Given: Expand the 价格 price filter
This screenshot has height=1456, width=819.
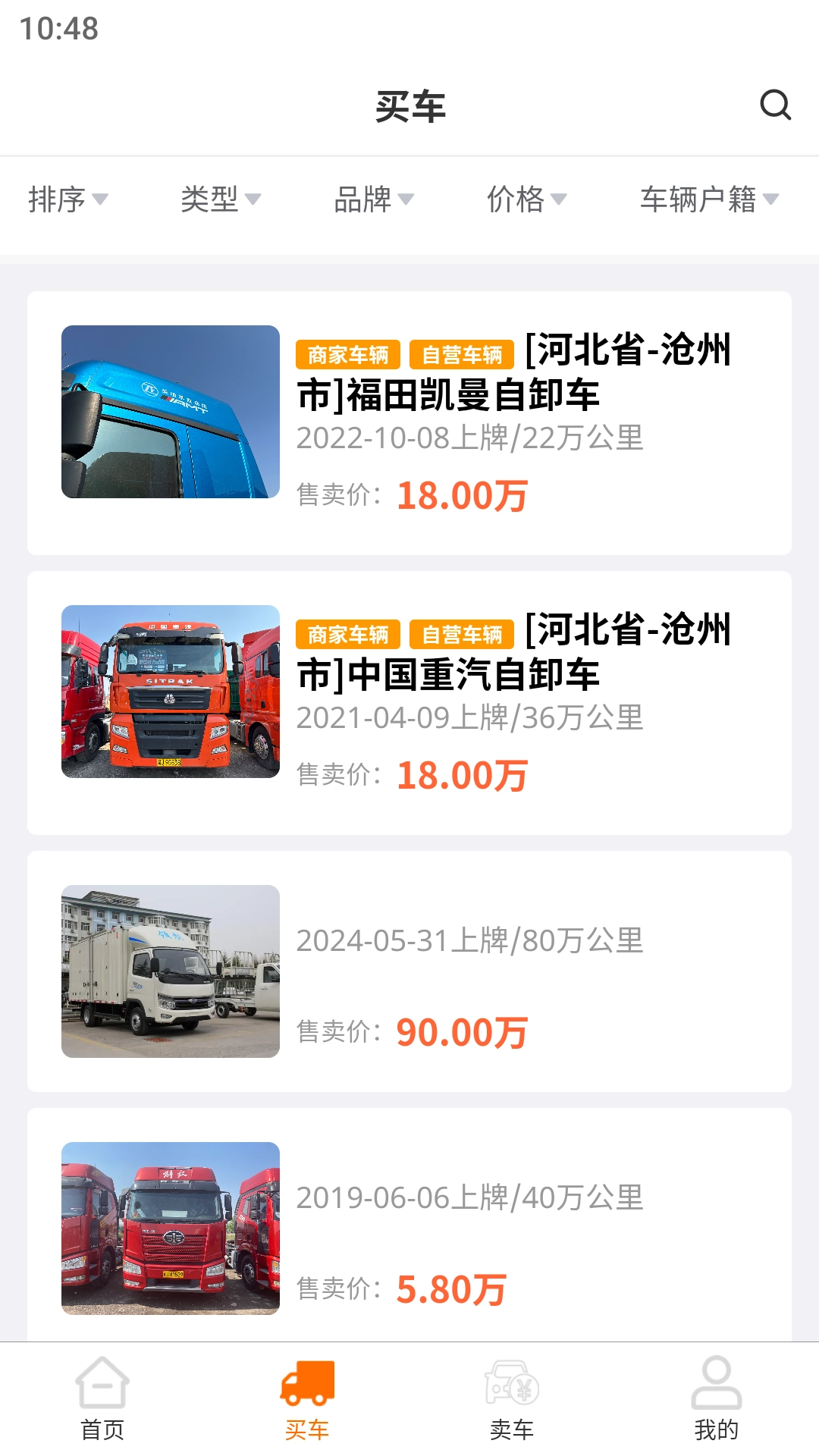Looking at the screenshot, I should pos(526,199).
